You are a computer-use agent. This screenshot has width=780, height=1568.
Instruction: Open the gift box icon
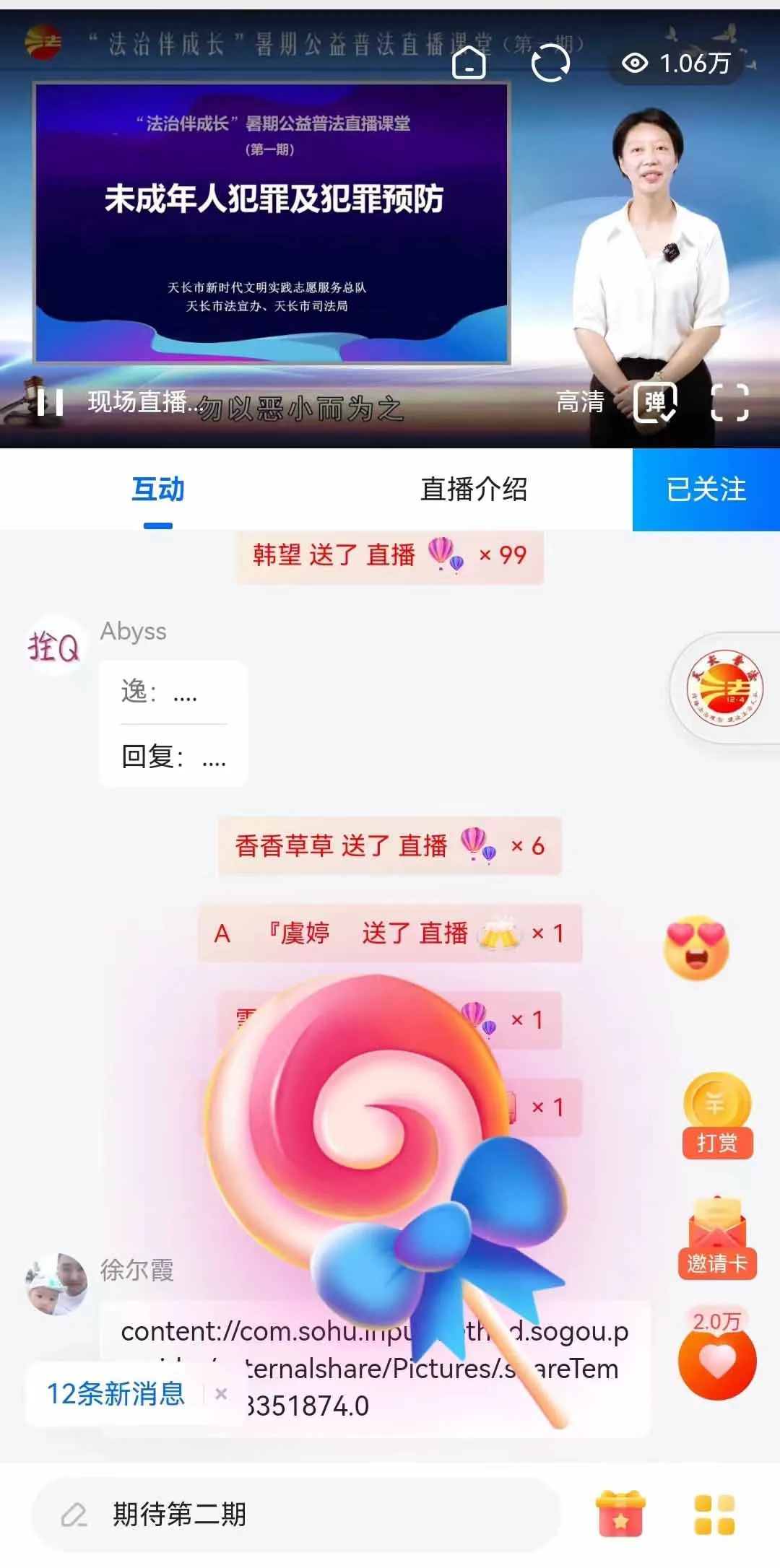click(x=620, y=1514)
